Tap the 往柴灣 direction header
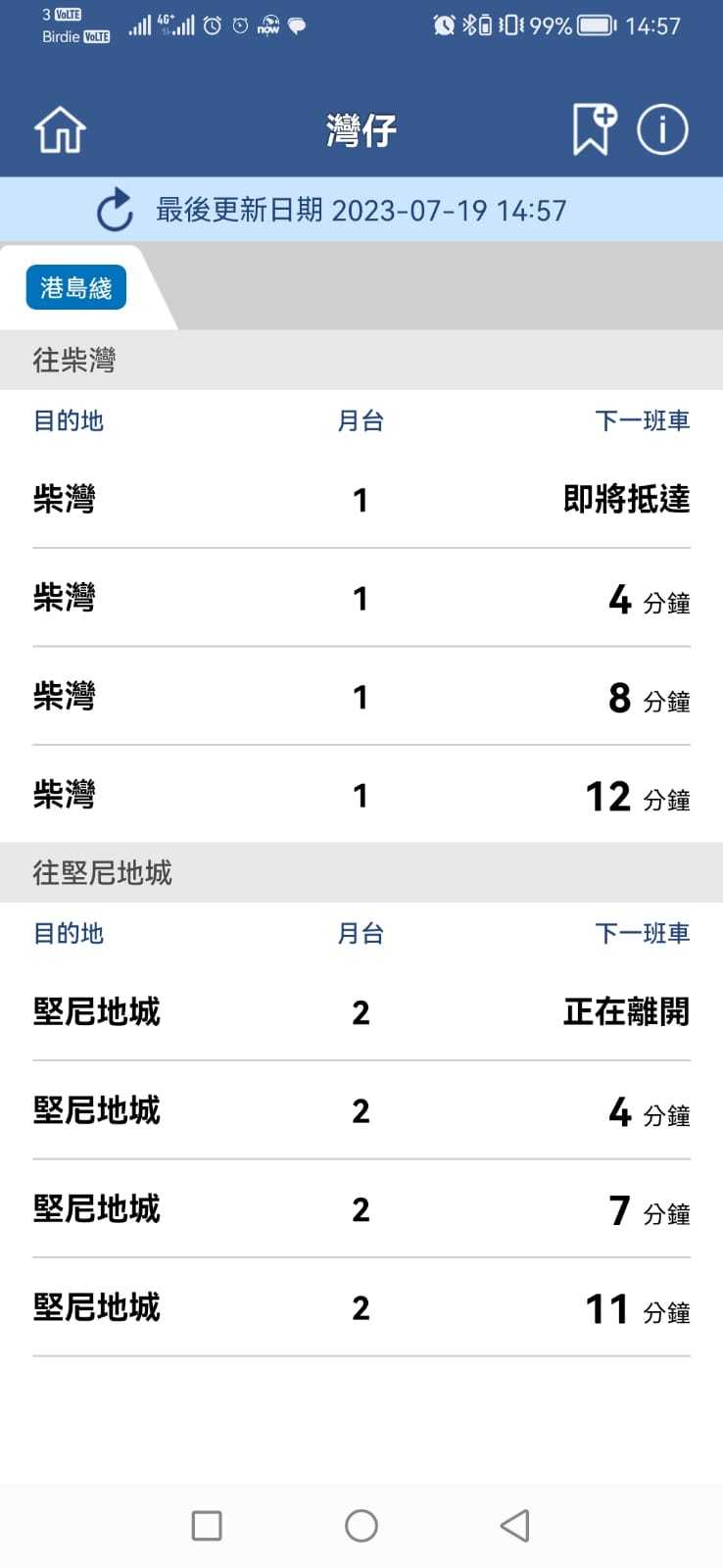Screen dimensions: 723x1568 (73, 360)
